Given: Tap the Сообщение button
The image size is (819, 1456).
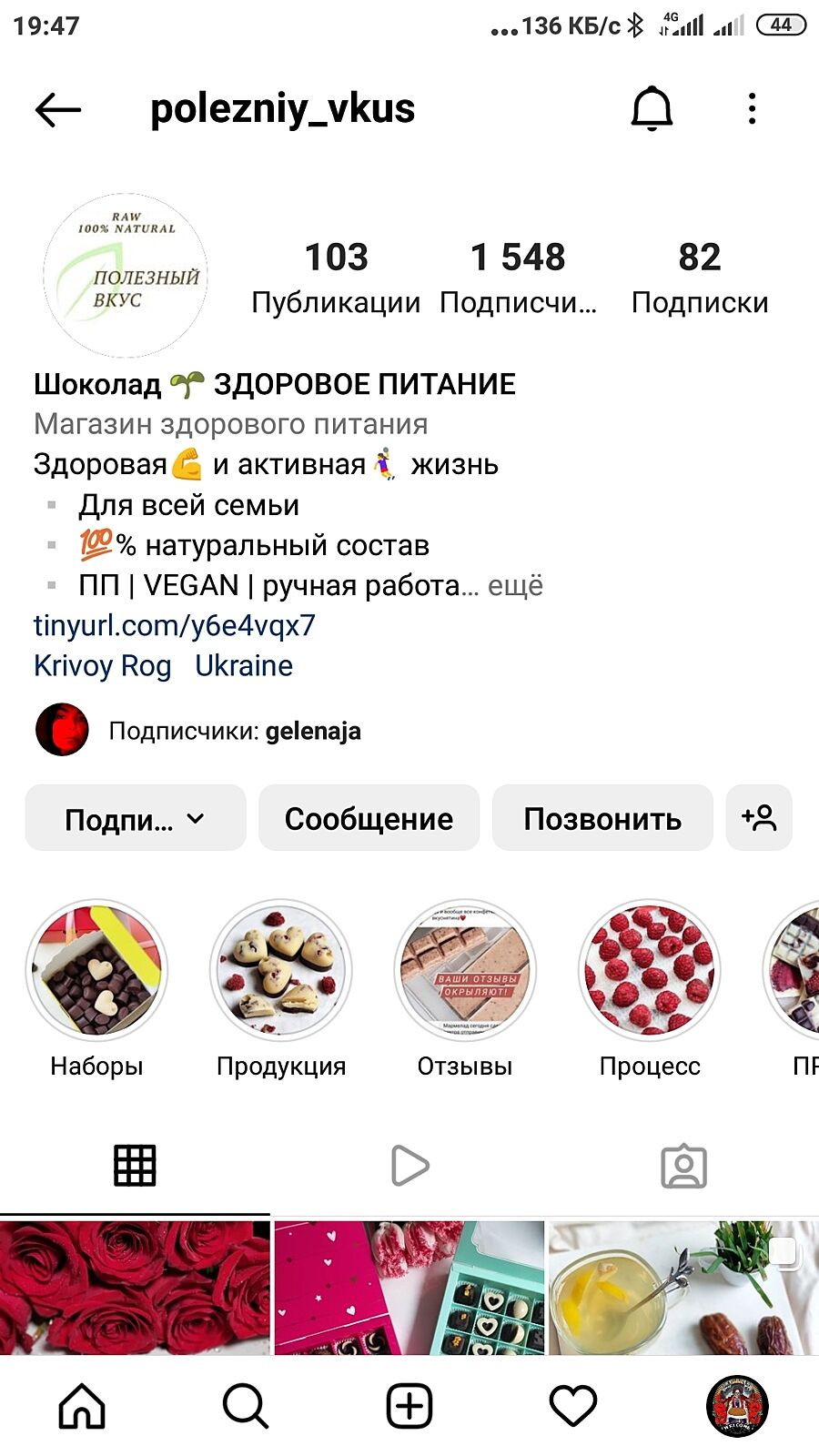Looking at the screenshot, I should 369,818.
